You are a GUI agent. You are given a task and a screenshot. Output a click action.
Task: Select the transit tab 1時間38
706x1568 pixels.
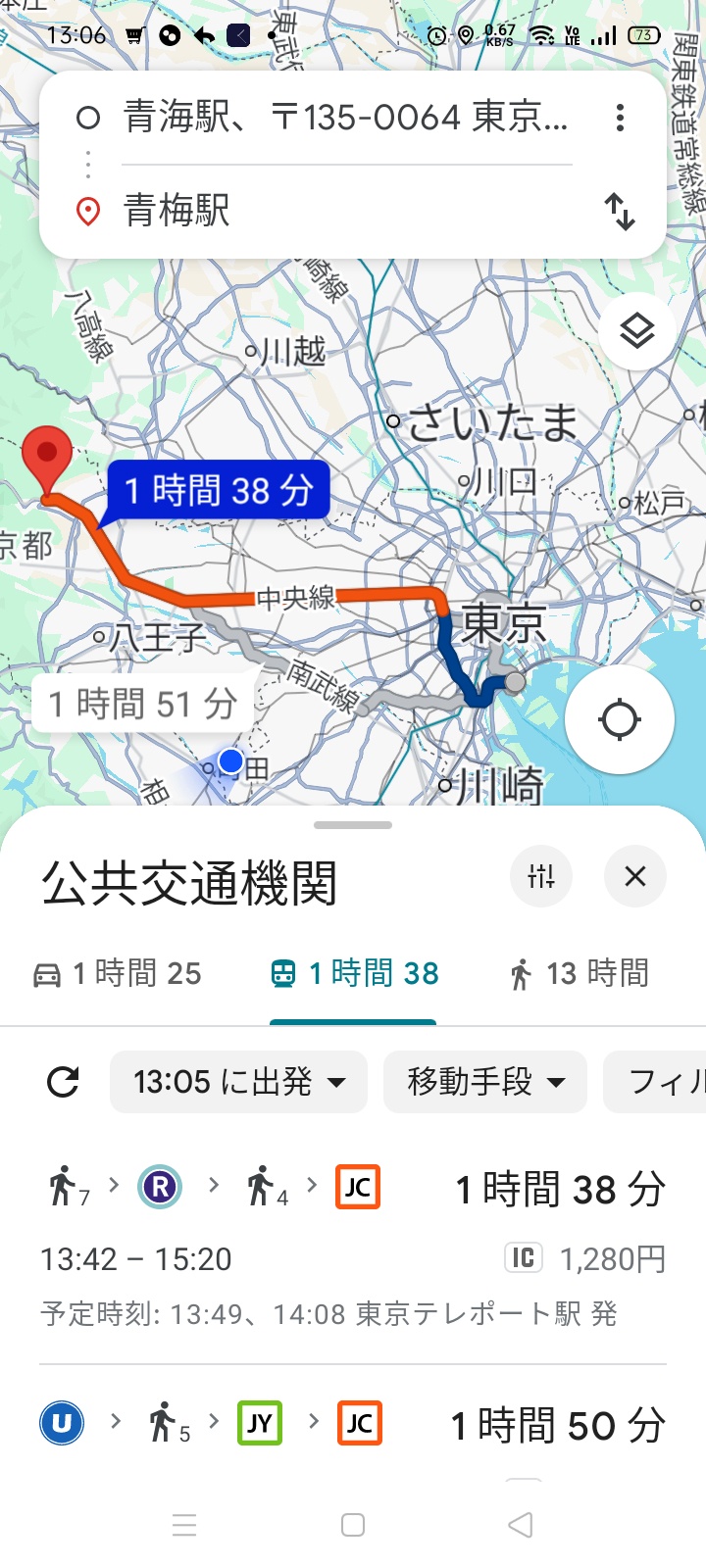354,973
